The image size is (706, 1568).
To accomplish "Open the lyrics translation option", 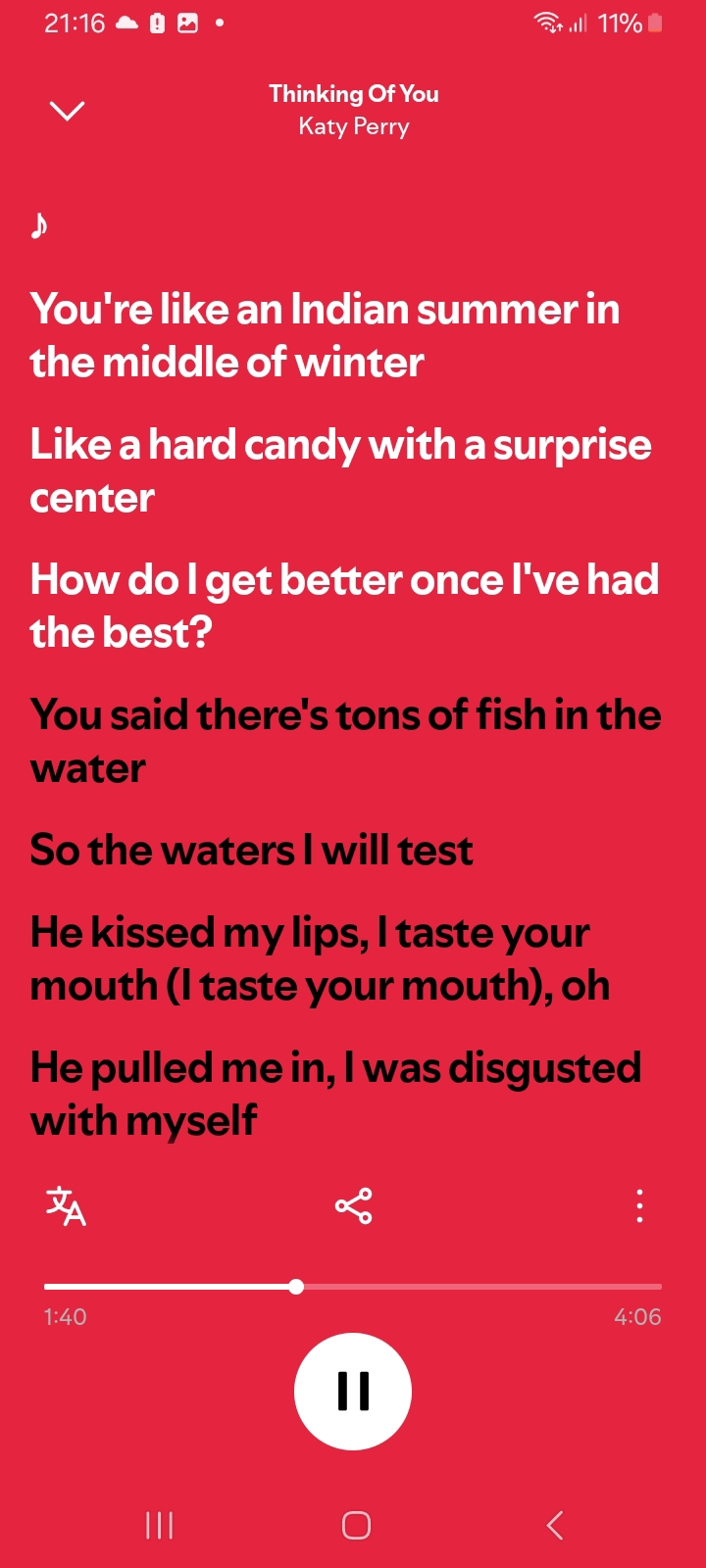I will click(66, 1205).
